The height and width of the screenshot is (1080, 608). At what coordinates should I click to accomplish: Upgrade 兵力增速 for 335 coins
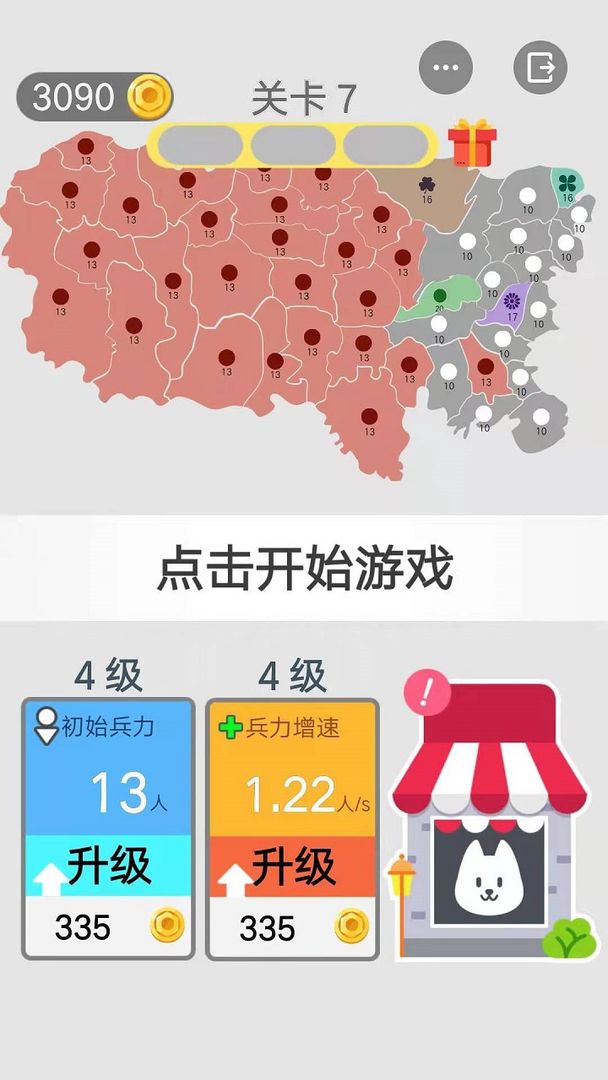point(292,866)
